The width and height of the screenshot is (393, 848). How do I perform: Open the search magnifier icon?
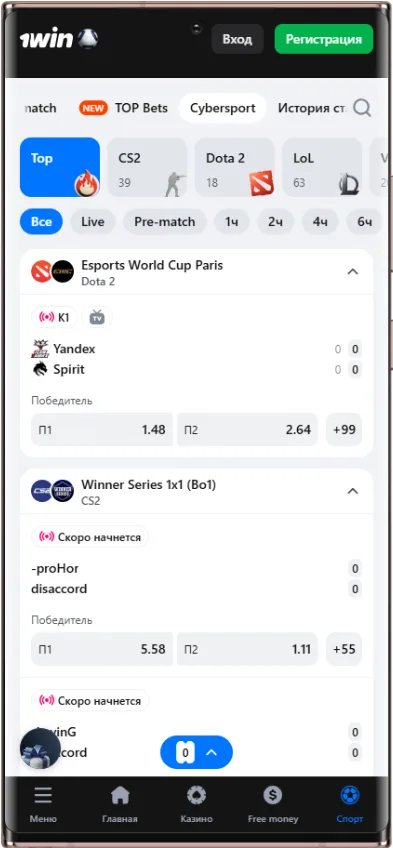[362, 108]
